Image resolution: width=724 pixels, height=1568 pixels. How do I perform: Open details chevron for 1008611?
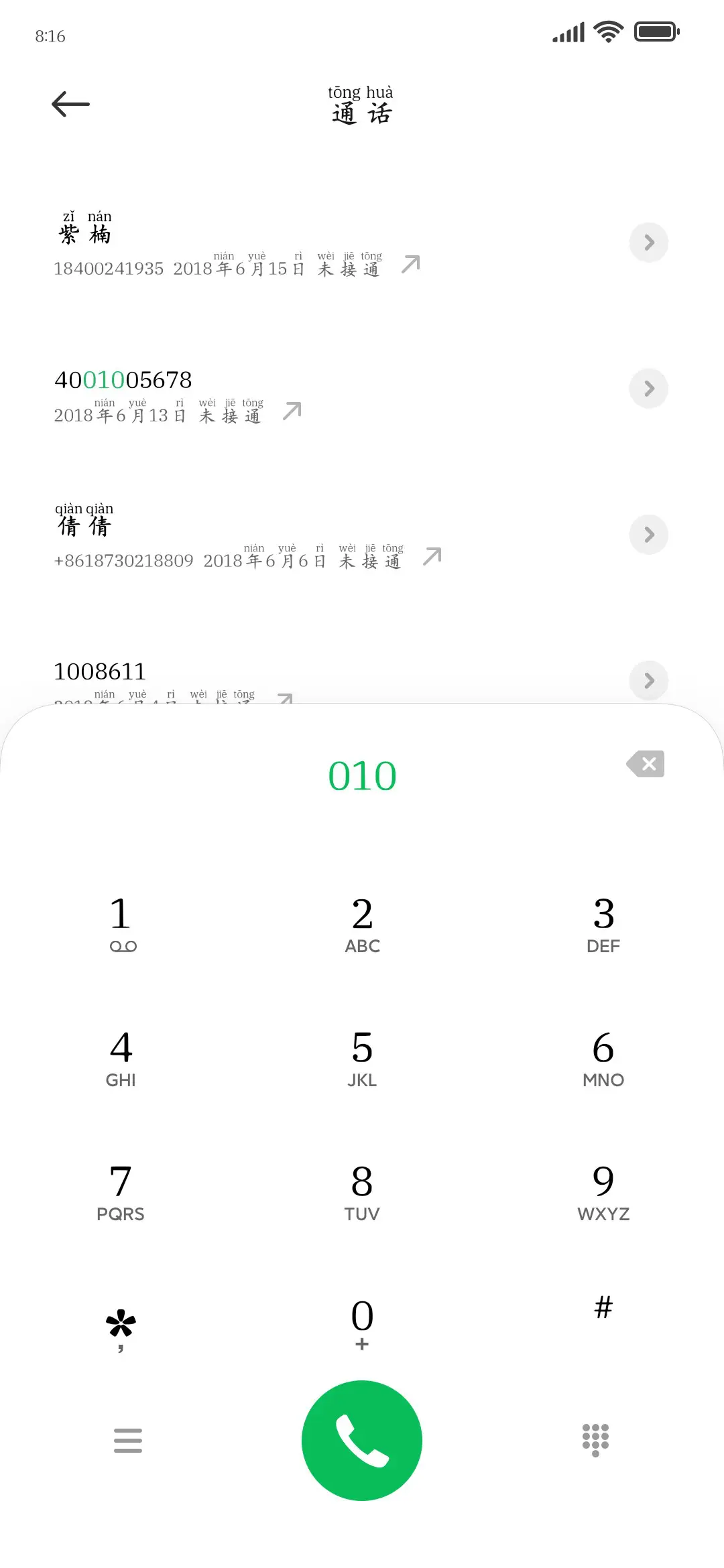tap(648, 681)
